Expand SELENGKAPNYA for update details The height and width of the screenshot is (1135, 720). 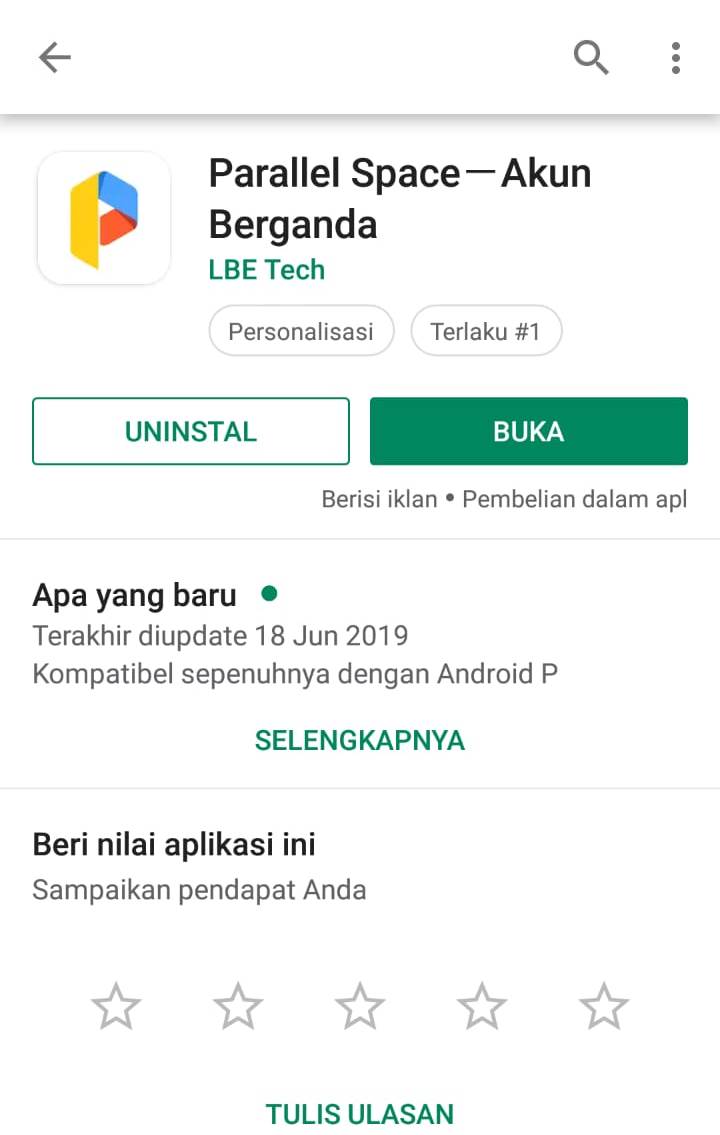pos(359,740)
